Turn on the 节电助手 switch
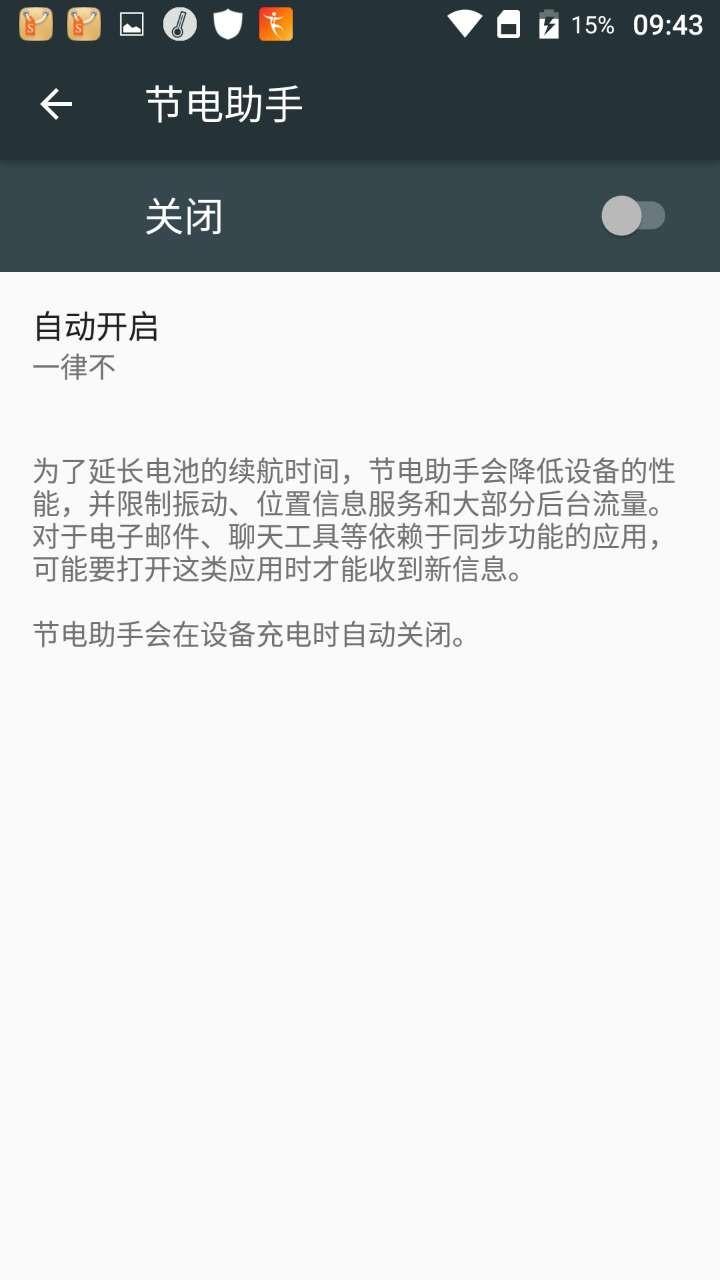Viewport: 720px width, 1280px height. 633,216
